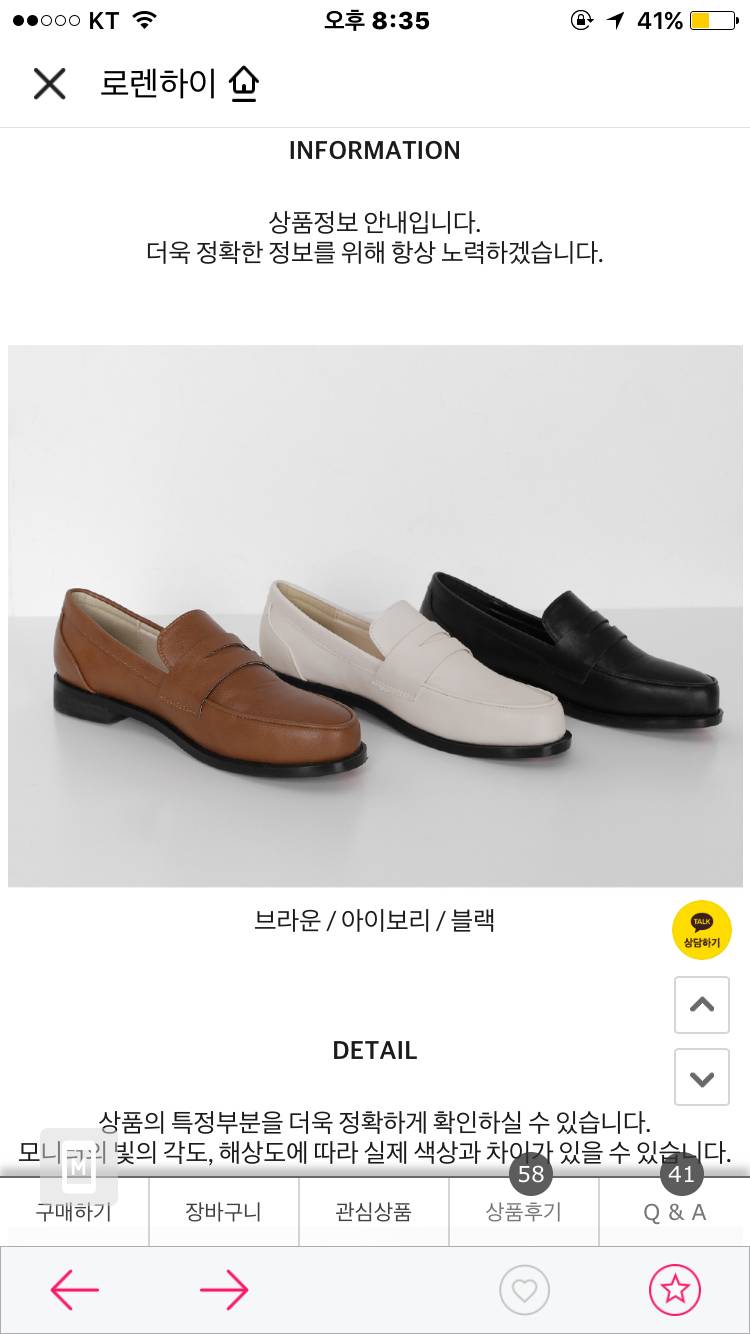
Task: Switch to the 장바구니 tab
Action: point(224,1211)
